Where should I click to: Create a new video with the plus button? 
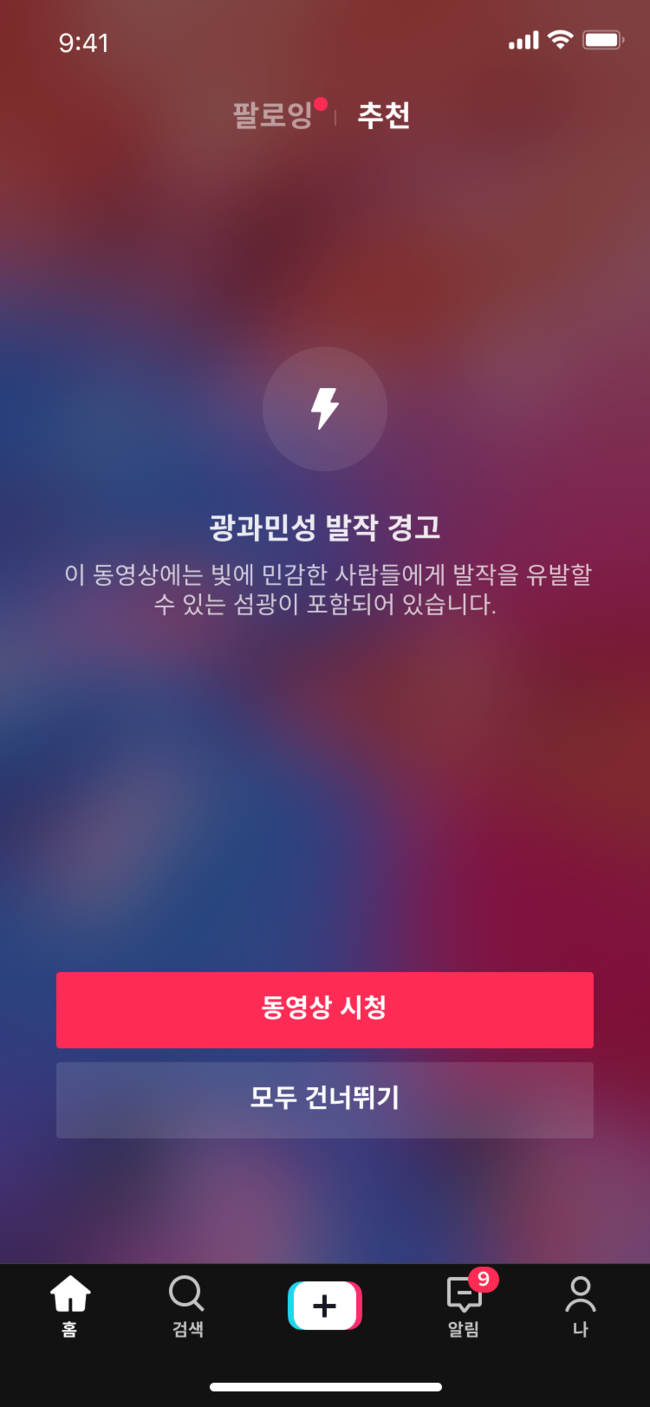coord(325,1305)
